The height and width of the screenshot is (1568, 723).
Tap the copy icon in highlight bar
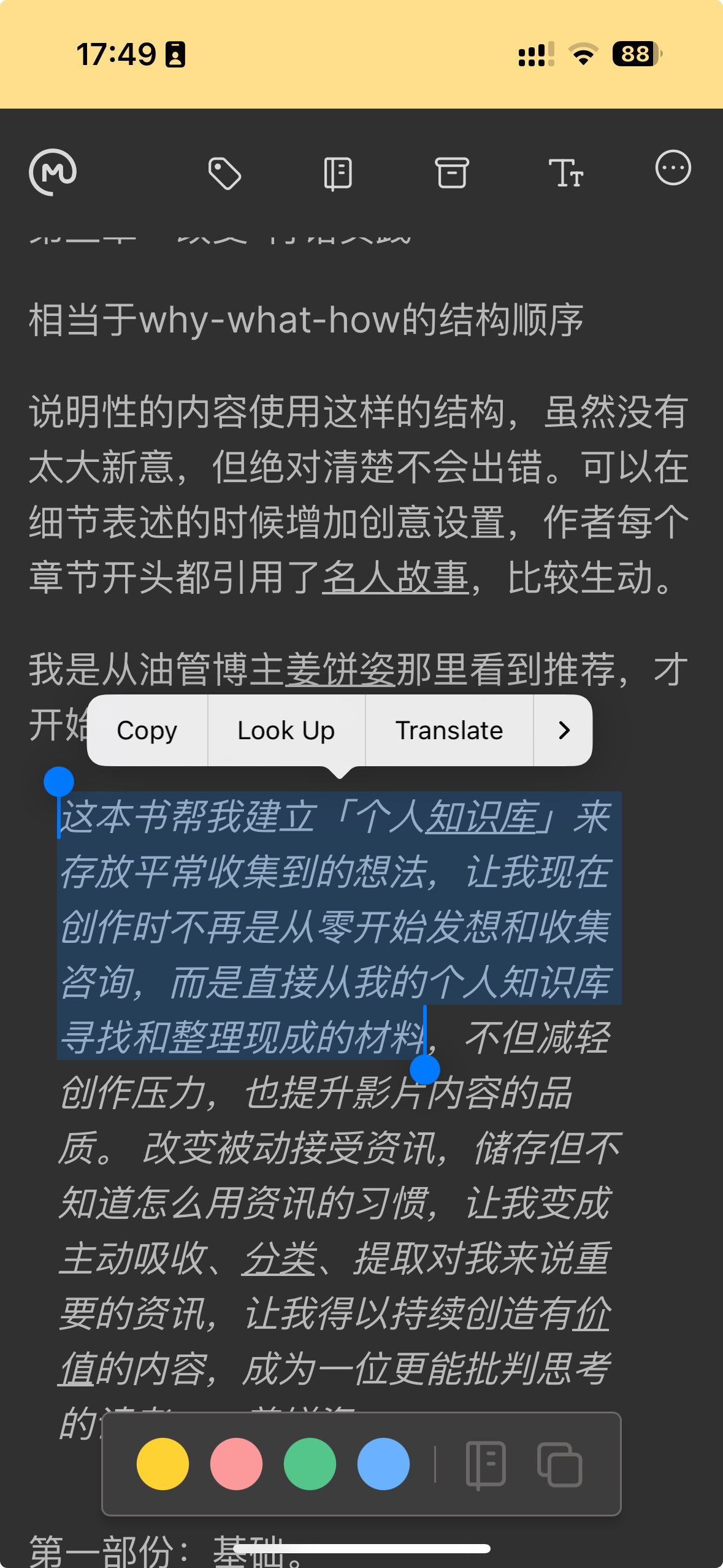(559, 1464)
